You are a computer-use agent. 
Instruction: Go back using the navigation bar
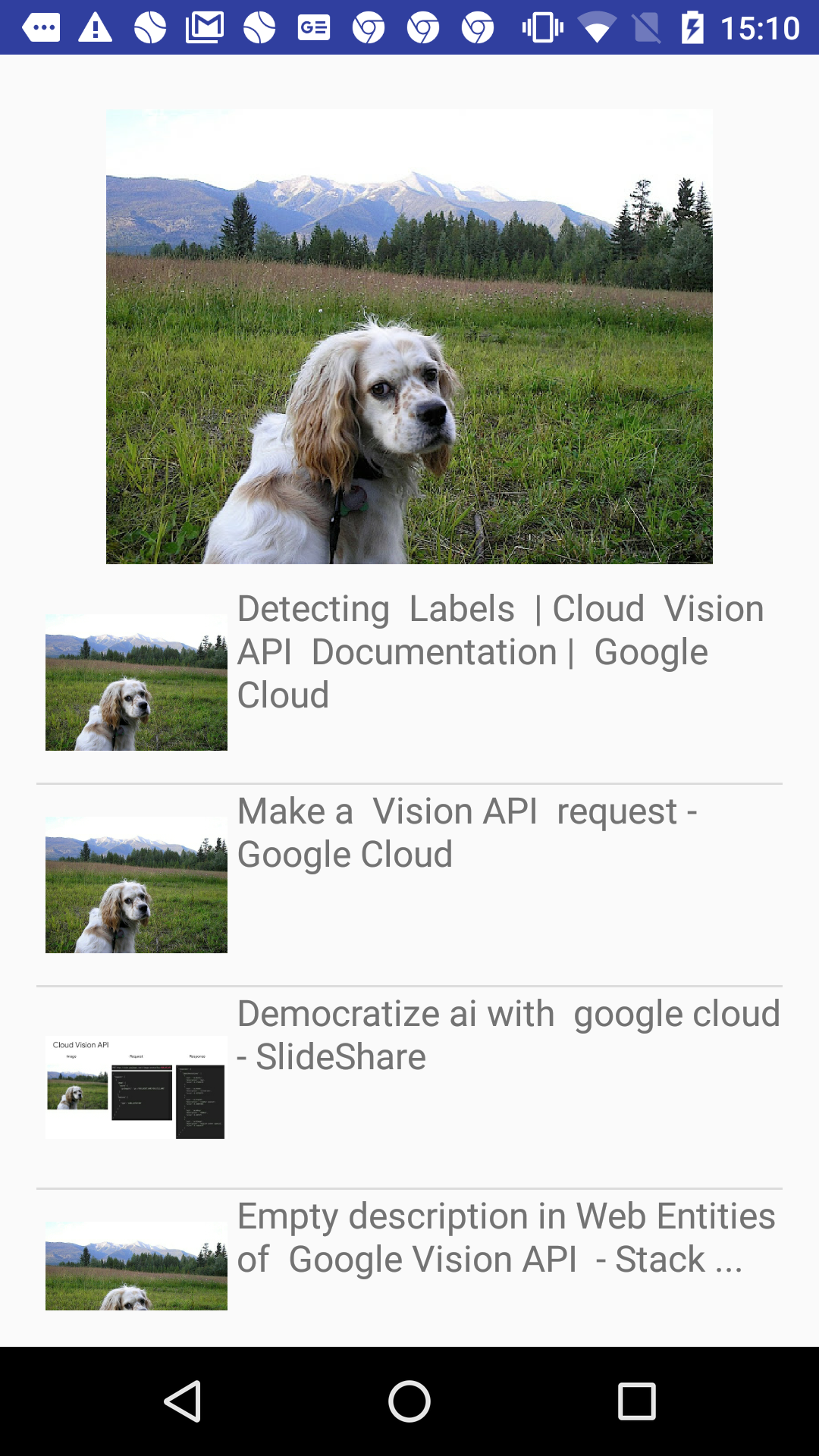pos(182,1401)
